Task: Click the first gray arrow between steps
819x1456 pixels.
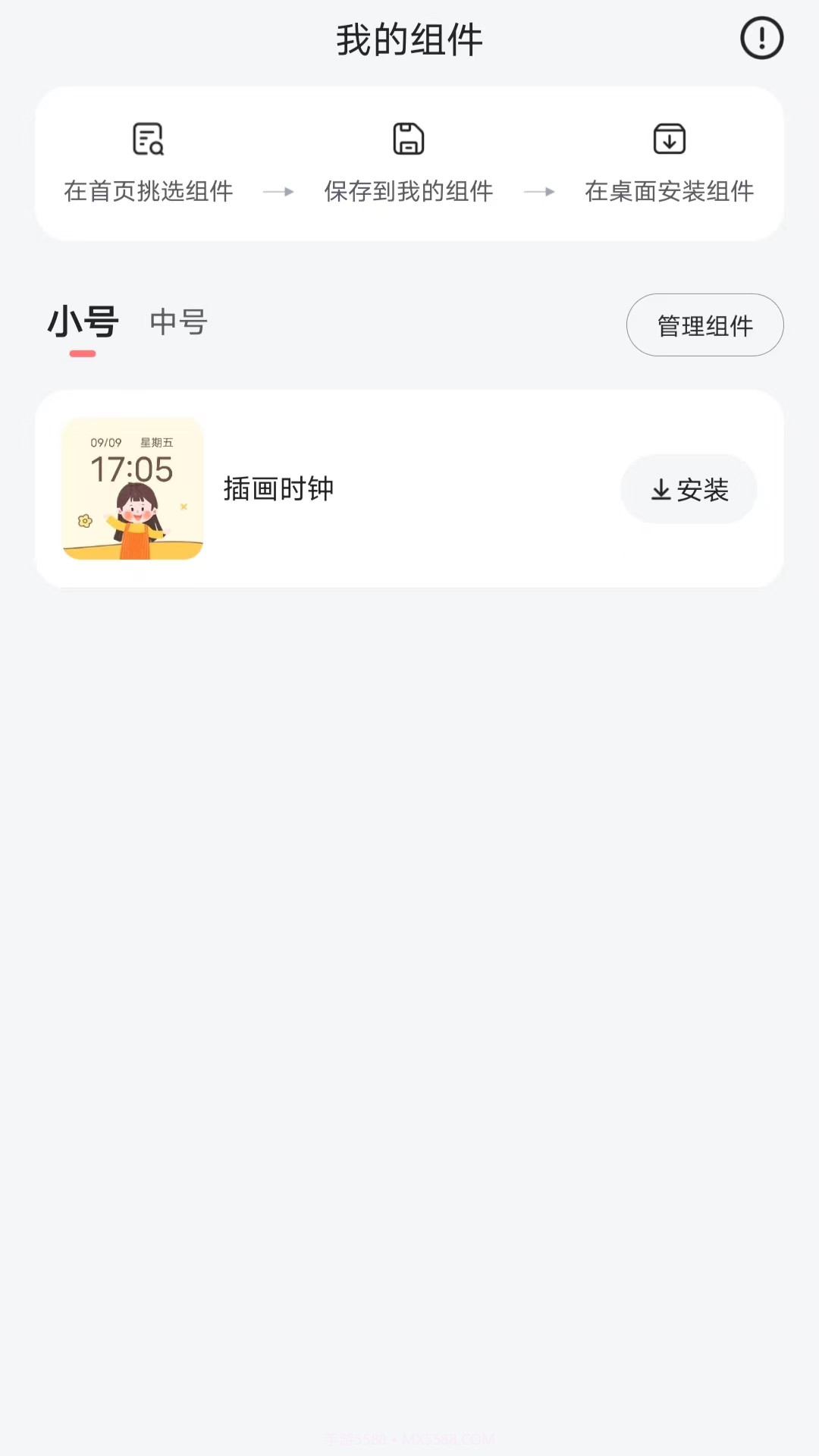Action: 279,191
